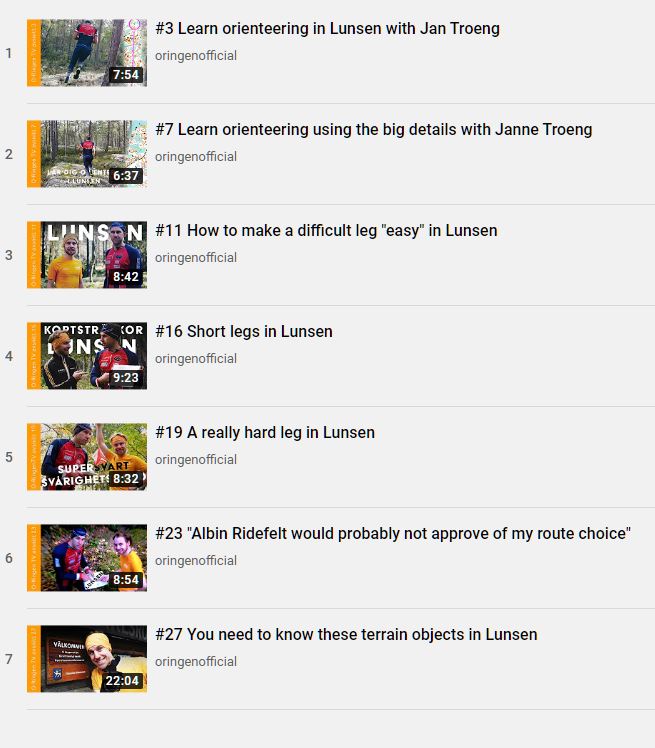Play #27 terrain objects in Lunsen video

tap(346, 635)
